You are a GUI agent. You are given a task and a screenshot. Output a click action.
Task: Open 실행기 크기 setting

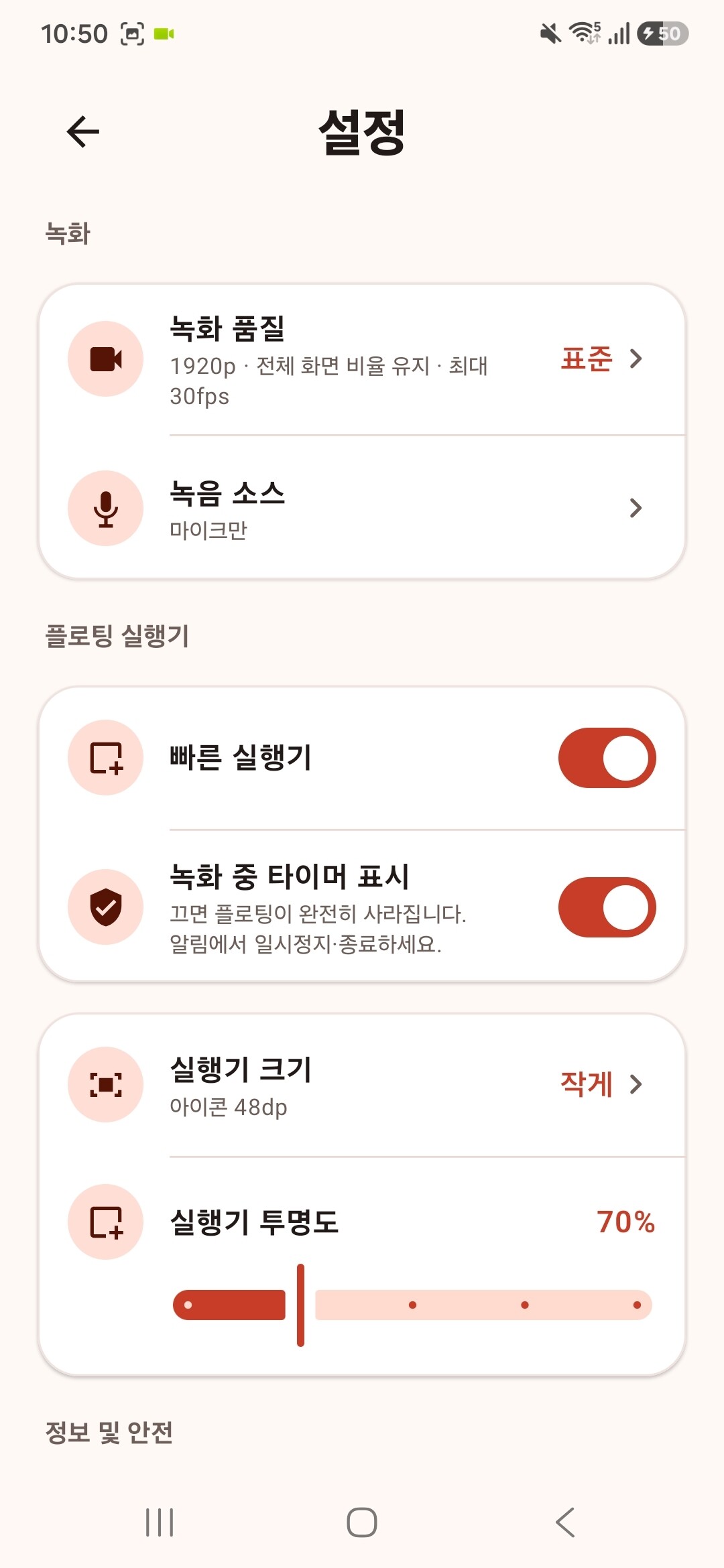(362, 1084)
